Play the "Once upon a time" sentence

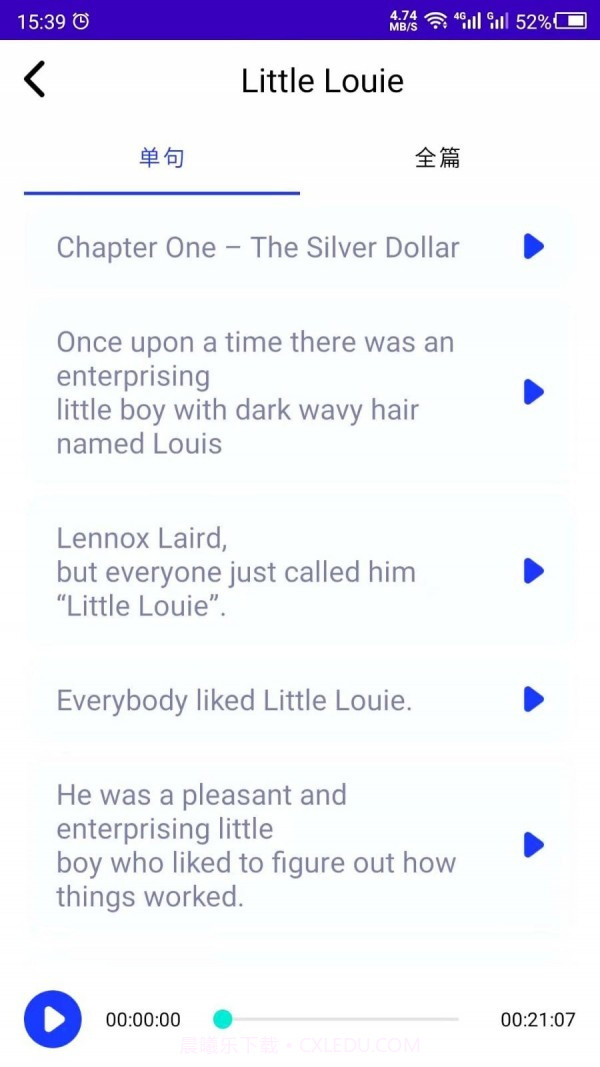pos(534,392)
